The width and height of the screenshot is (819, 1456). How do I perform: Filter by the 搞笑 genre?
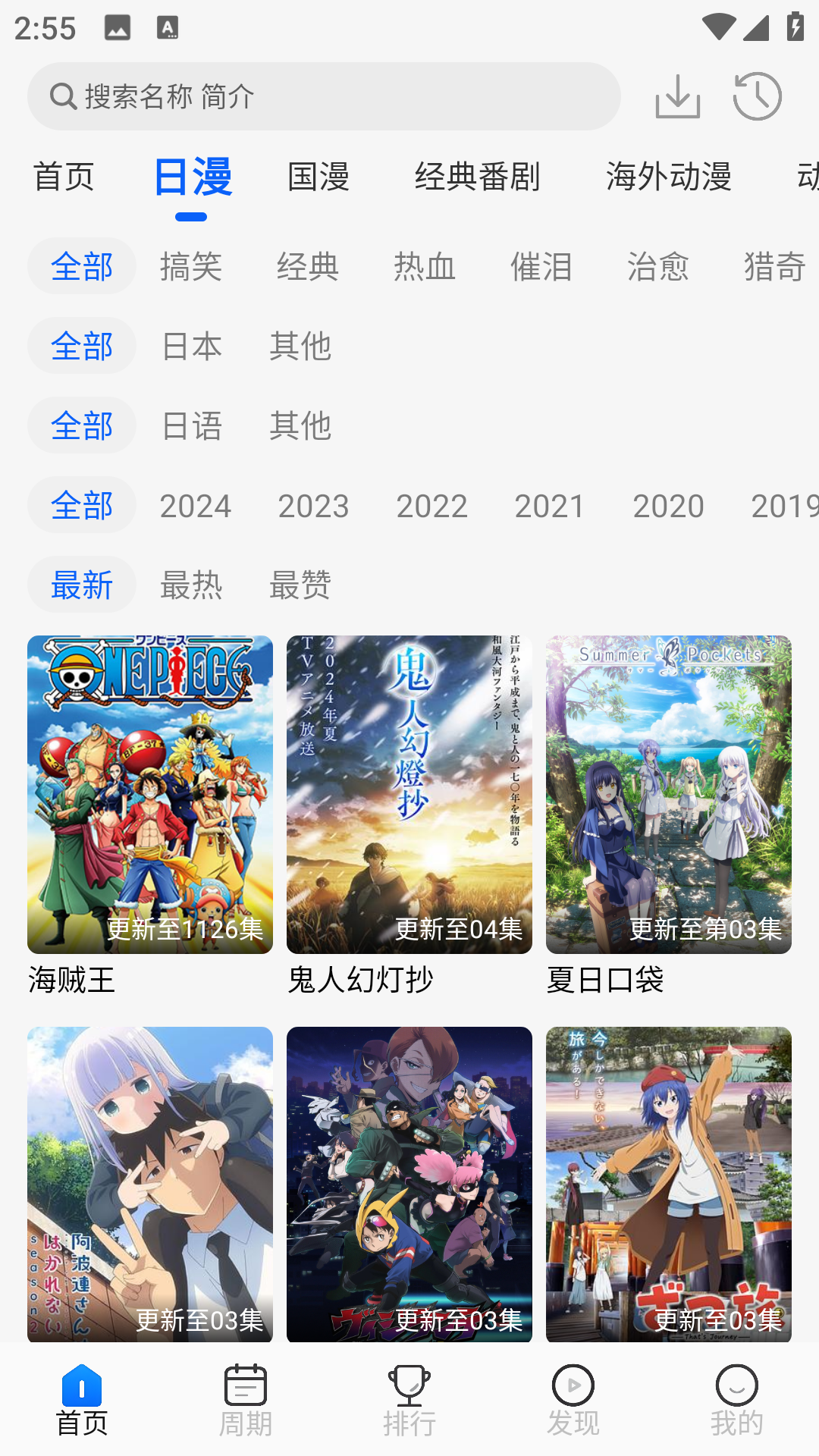[x=191, y=266]
